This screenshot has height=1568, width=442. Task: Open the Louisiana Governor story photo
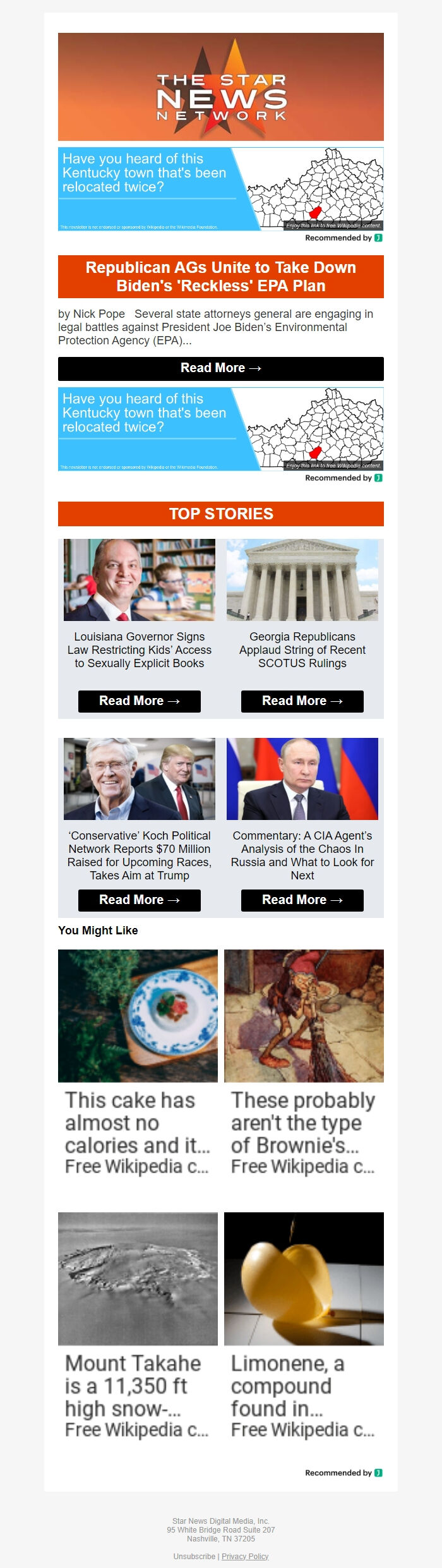139,580
